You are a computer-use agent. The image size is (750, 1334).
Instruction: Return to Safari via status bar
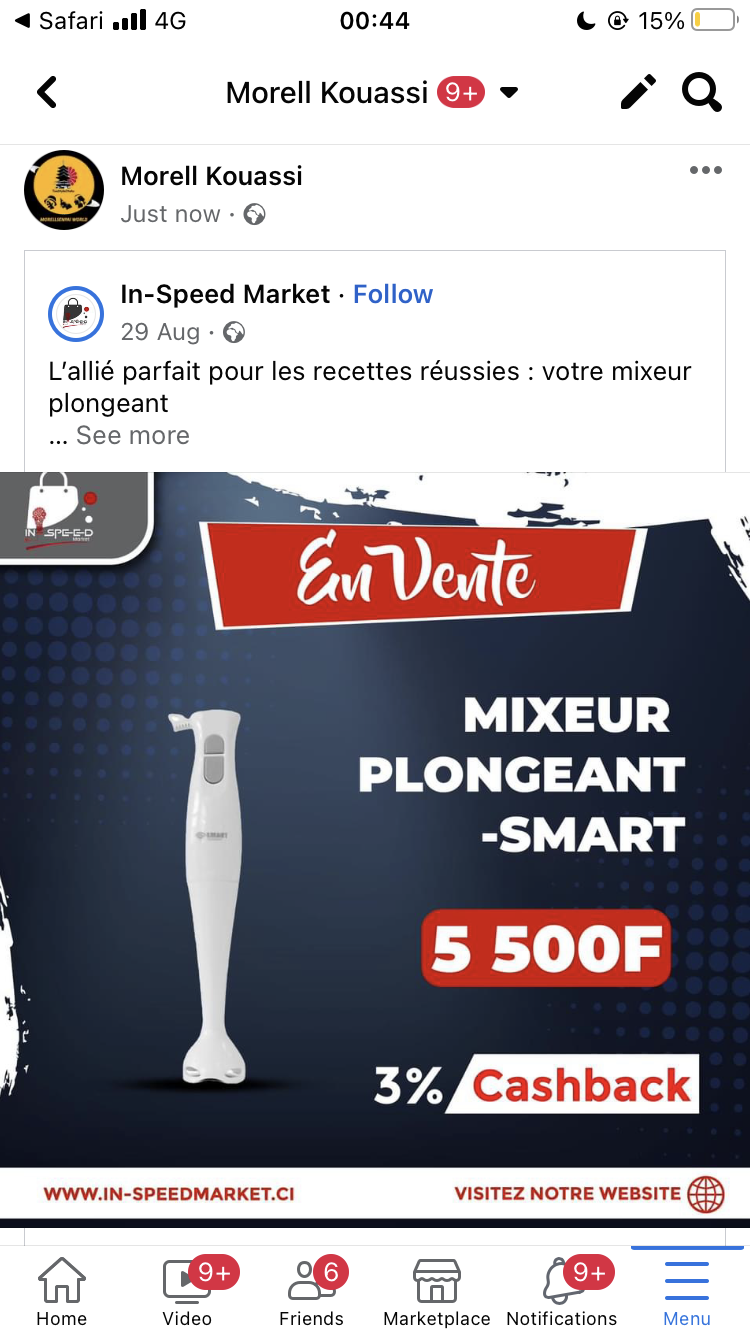click(60, 21)
